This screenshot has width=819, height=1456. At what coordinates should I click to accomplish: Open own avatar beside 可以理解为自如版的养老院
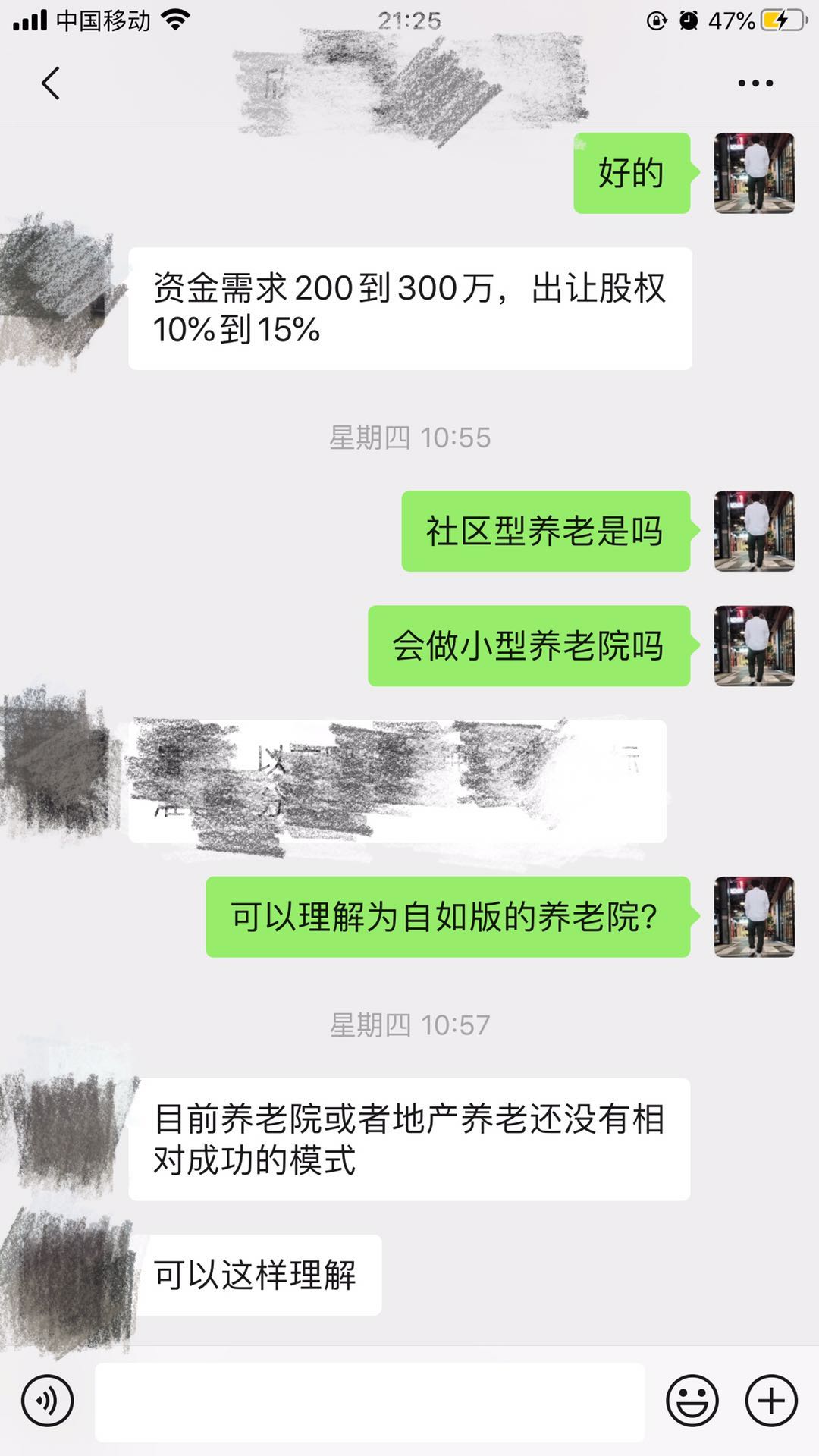tap(754, 917)
